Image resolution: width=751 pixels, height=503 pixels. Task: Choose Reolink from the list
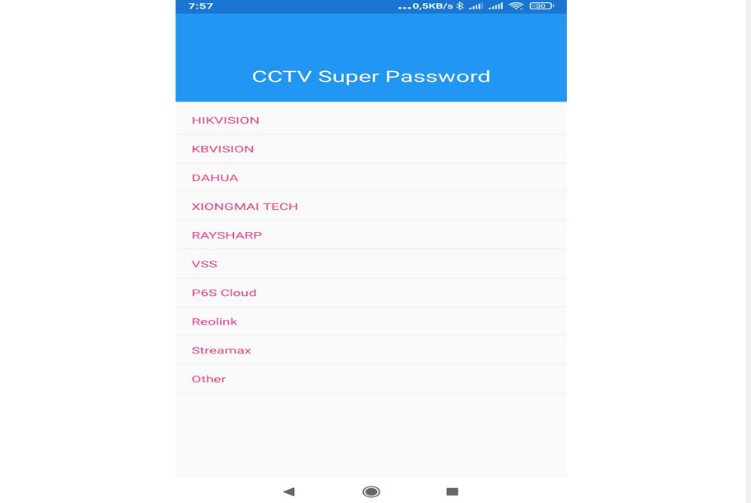point(214,322)
